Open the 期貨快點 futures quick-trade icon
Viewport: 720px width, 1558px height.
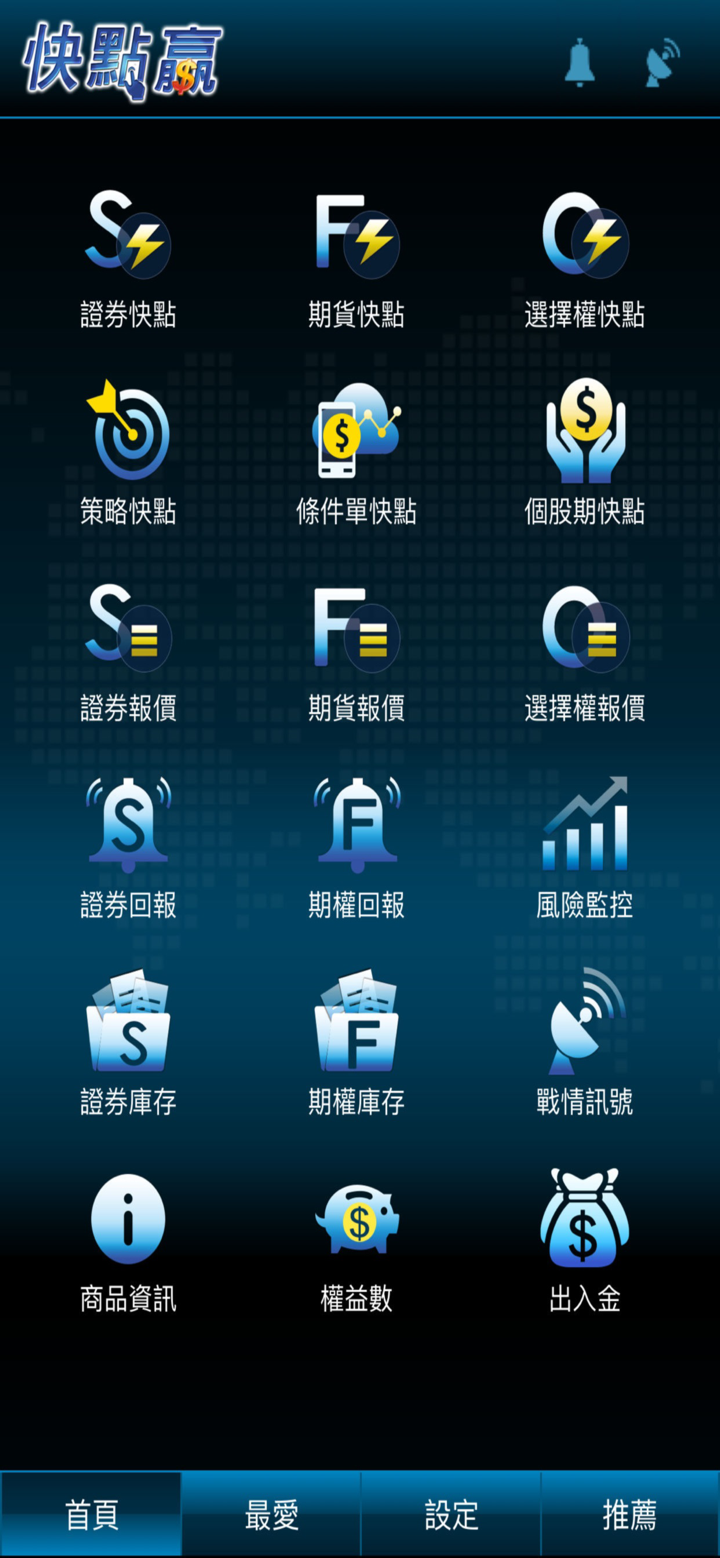pyautogui.click(x=356, y=238)
